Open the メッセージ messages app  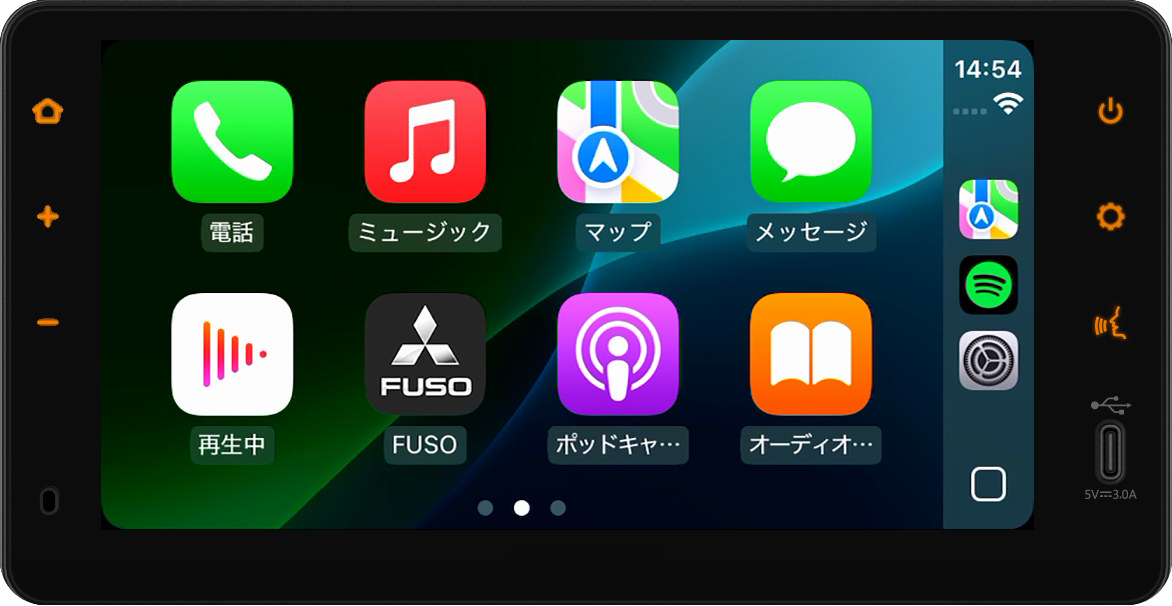(x=811, y=142)
